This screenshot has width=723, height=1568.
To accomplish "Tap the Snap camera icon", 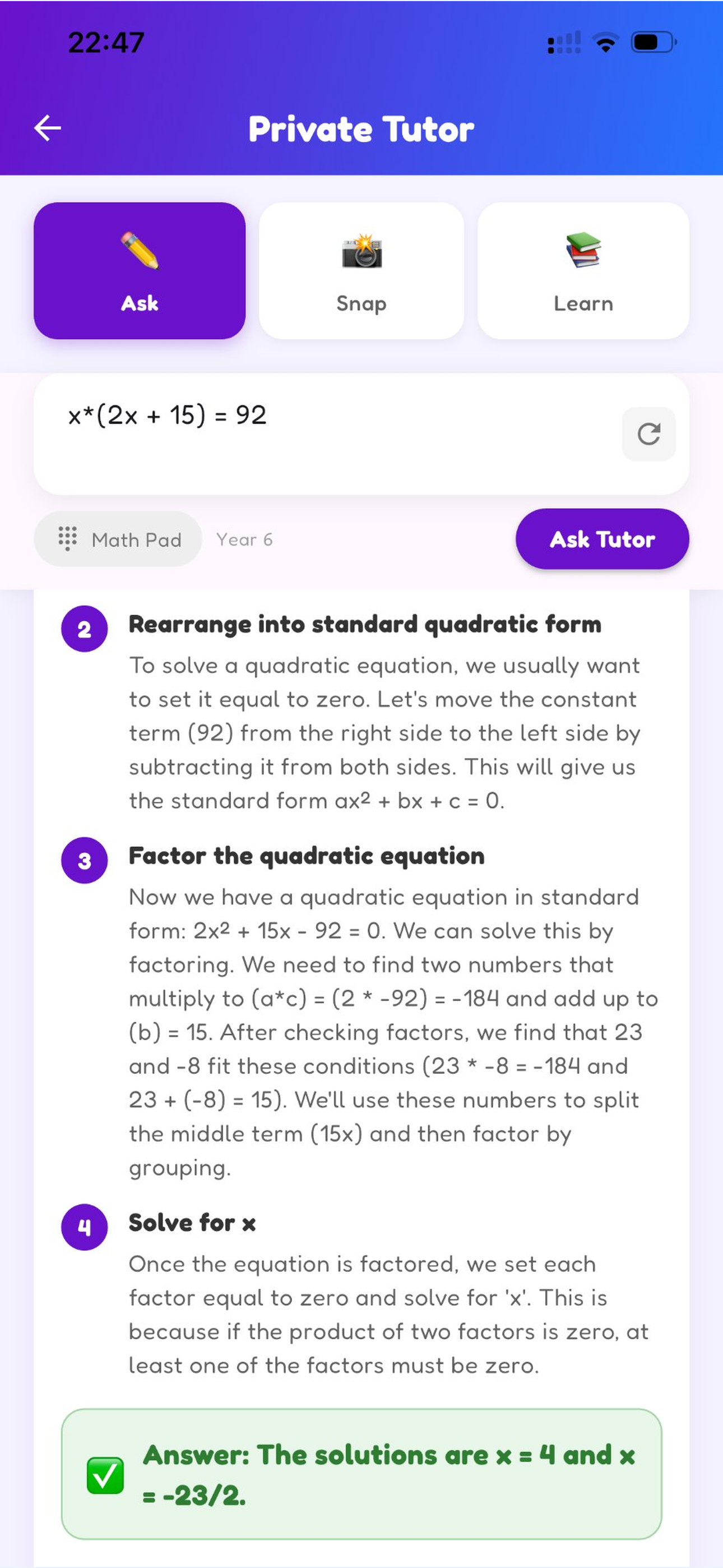I will pyautogui.click(x=361, y=255).
